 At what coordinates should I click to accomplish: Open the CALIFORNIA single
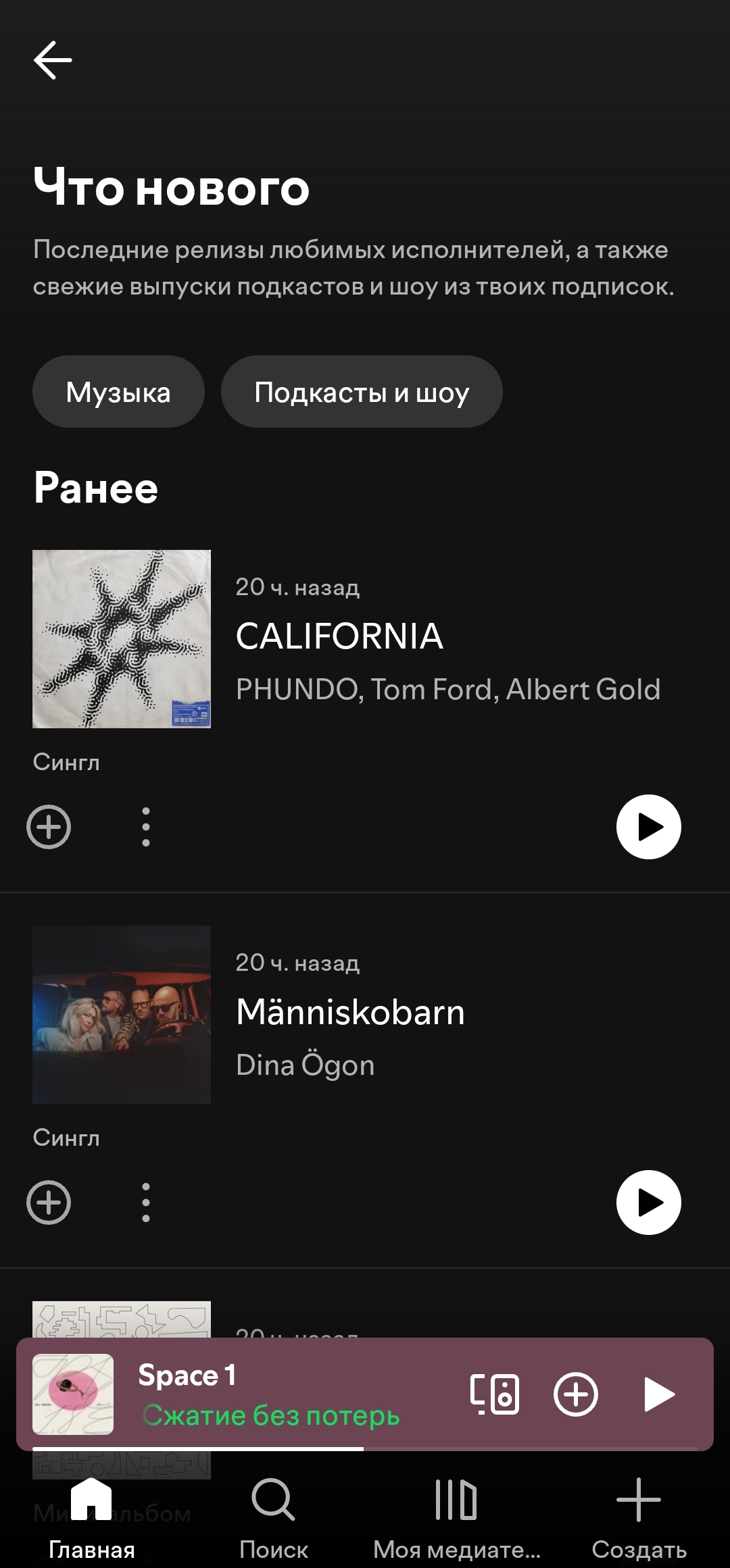tap(339, 636)
